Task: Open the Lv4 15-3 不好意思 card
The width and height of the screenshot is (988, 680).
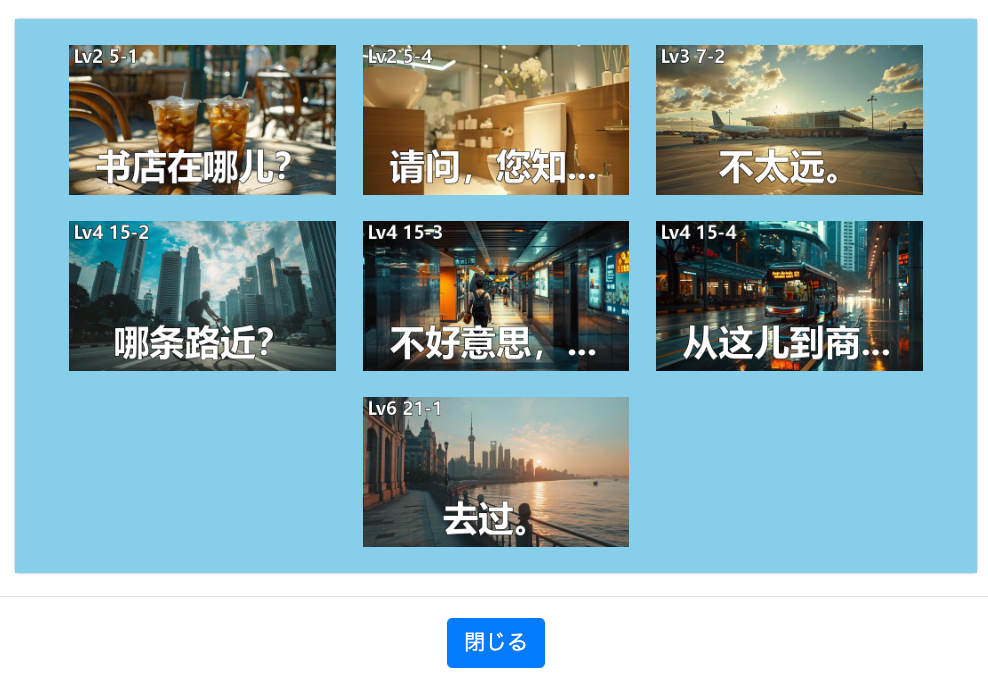Action: click(495, 296)
